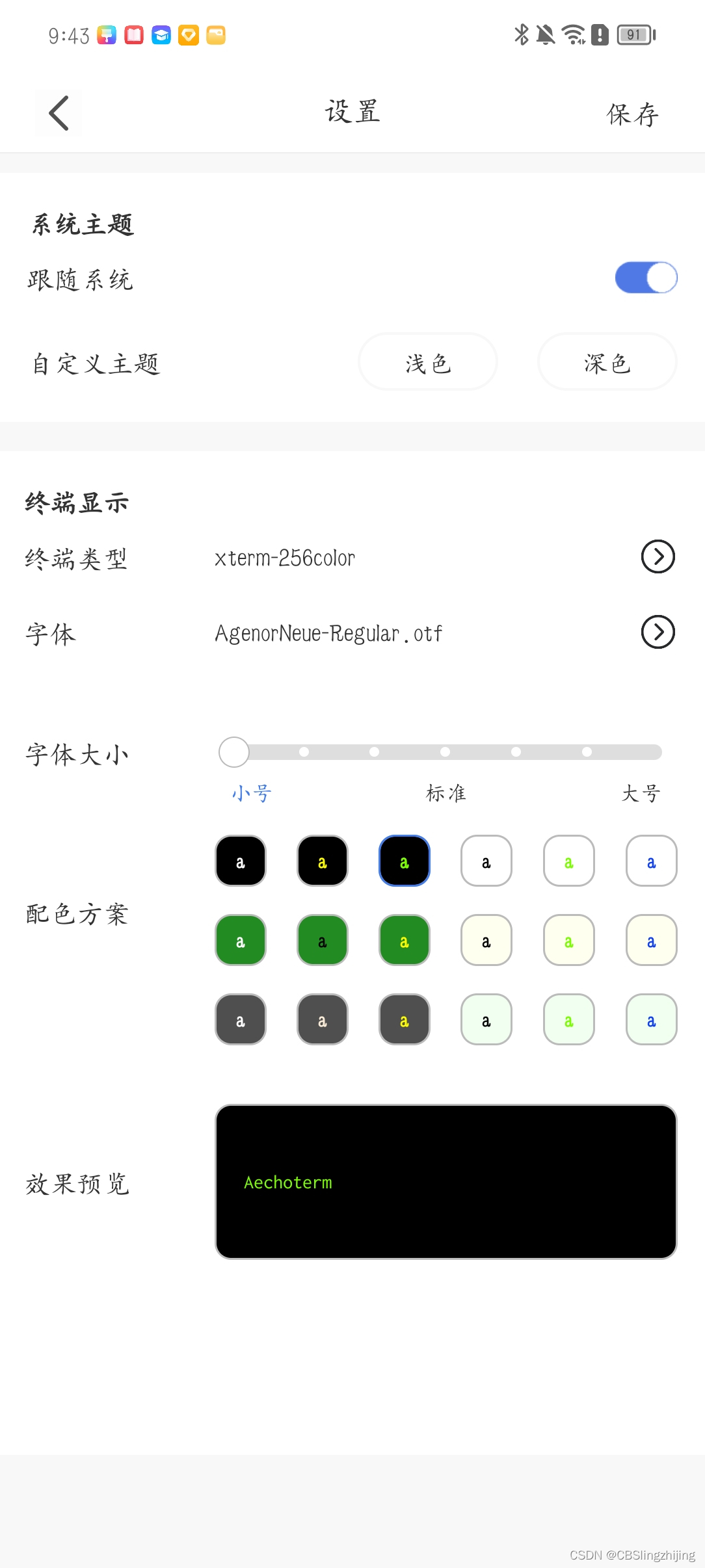Choose black swatch with white letter
Screen dimensions: 705x1568
point(241,861)
